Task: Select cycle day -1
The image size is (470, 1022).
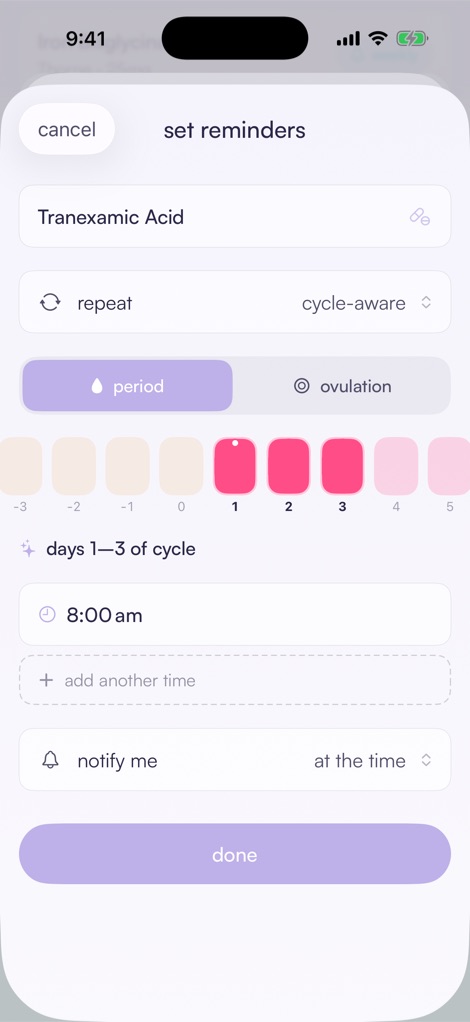Action: [x=128, y=466]
